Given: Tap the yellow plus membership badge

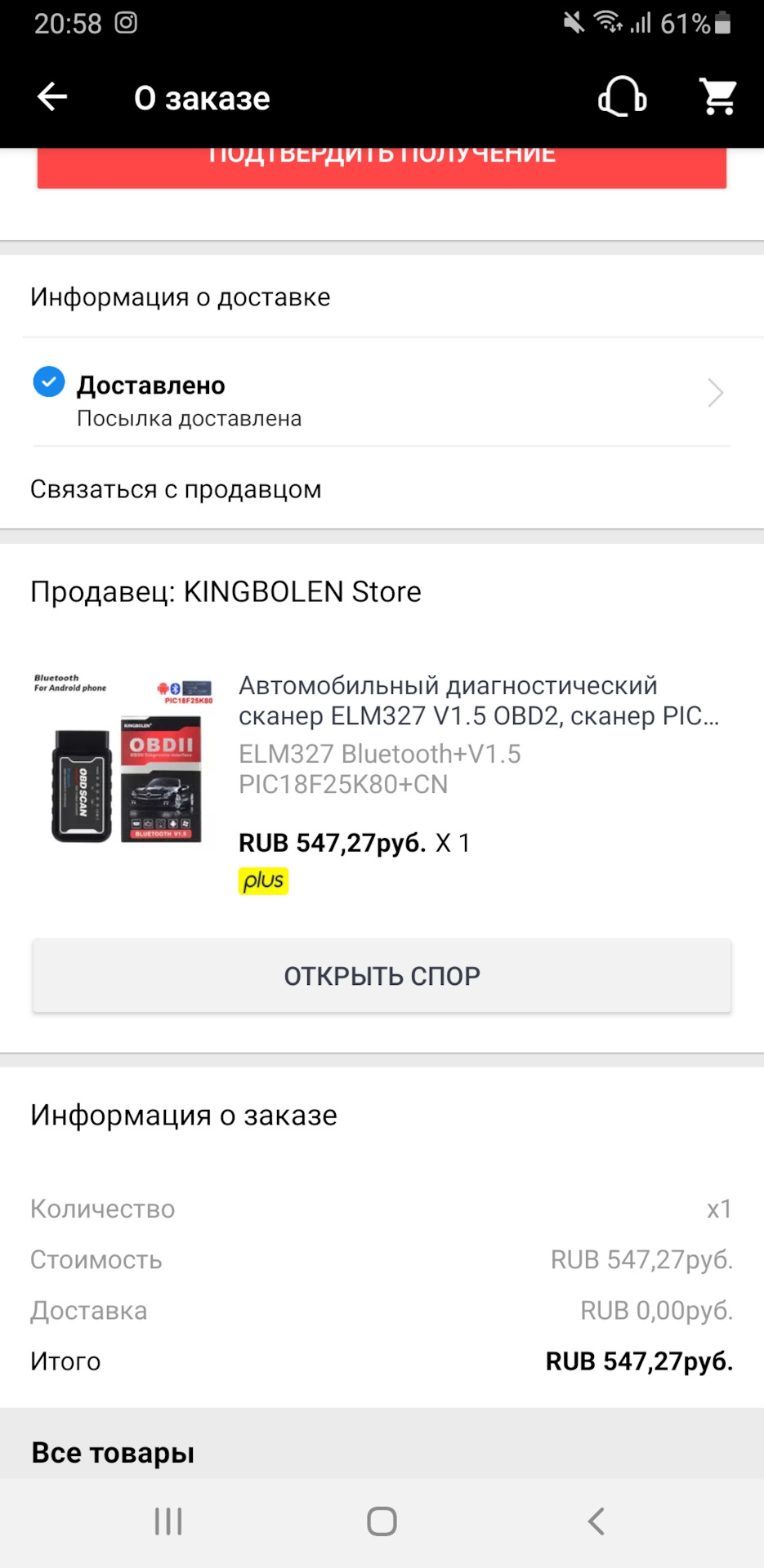Looking at the screenshot, I should click(263, 880).
